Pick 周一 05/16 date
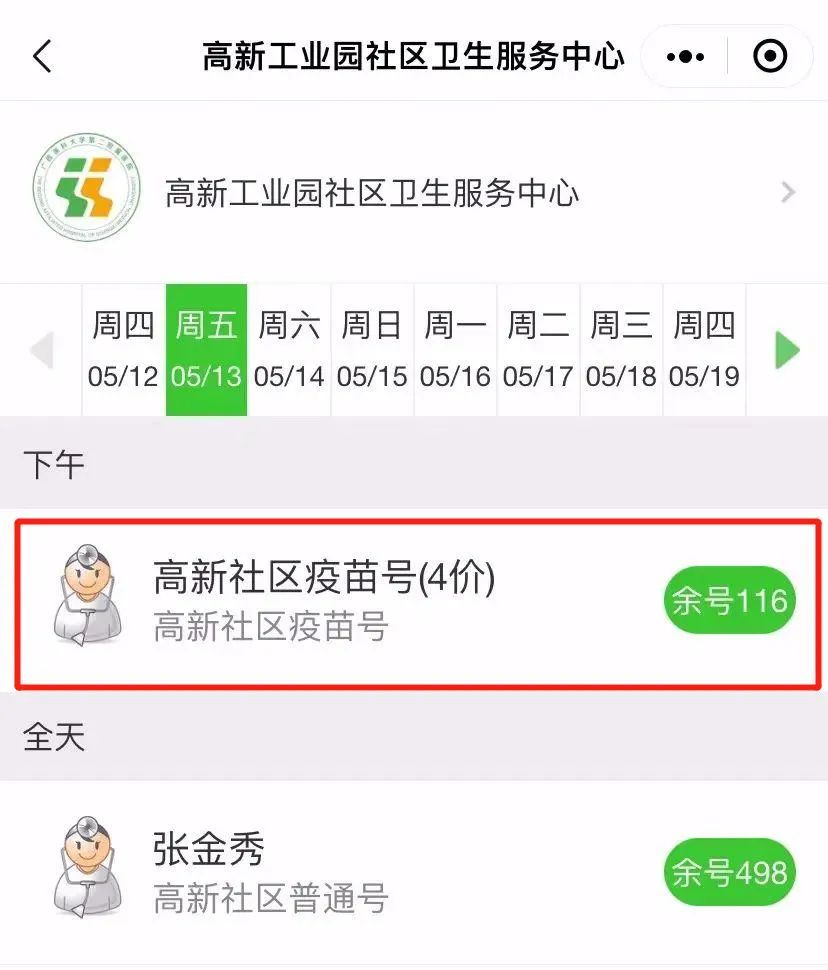 click(455, 350)
